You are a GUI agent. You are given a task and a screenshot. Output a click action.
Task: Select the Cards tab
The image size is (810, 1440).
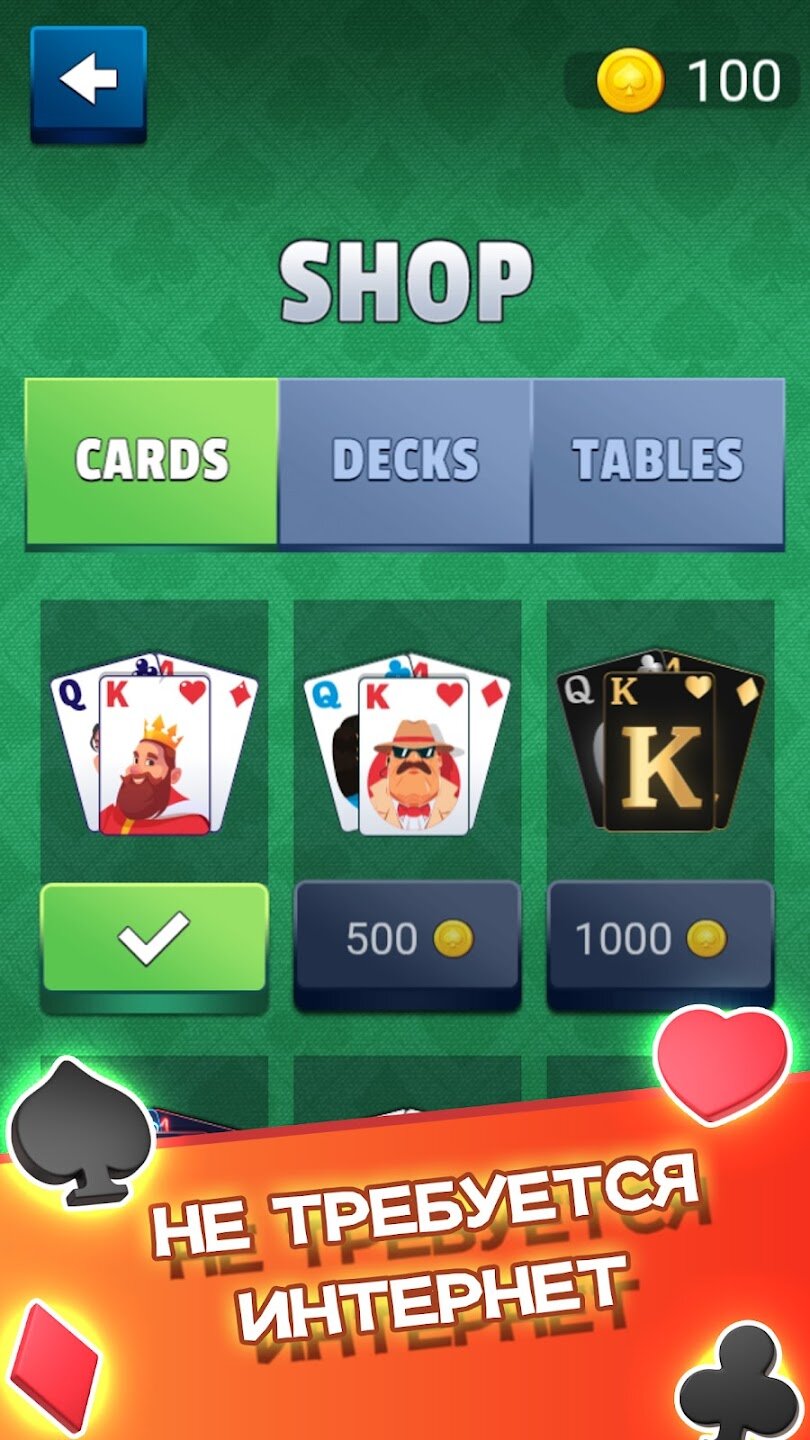tap(152, 461)
